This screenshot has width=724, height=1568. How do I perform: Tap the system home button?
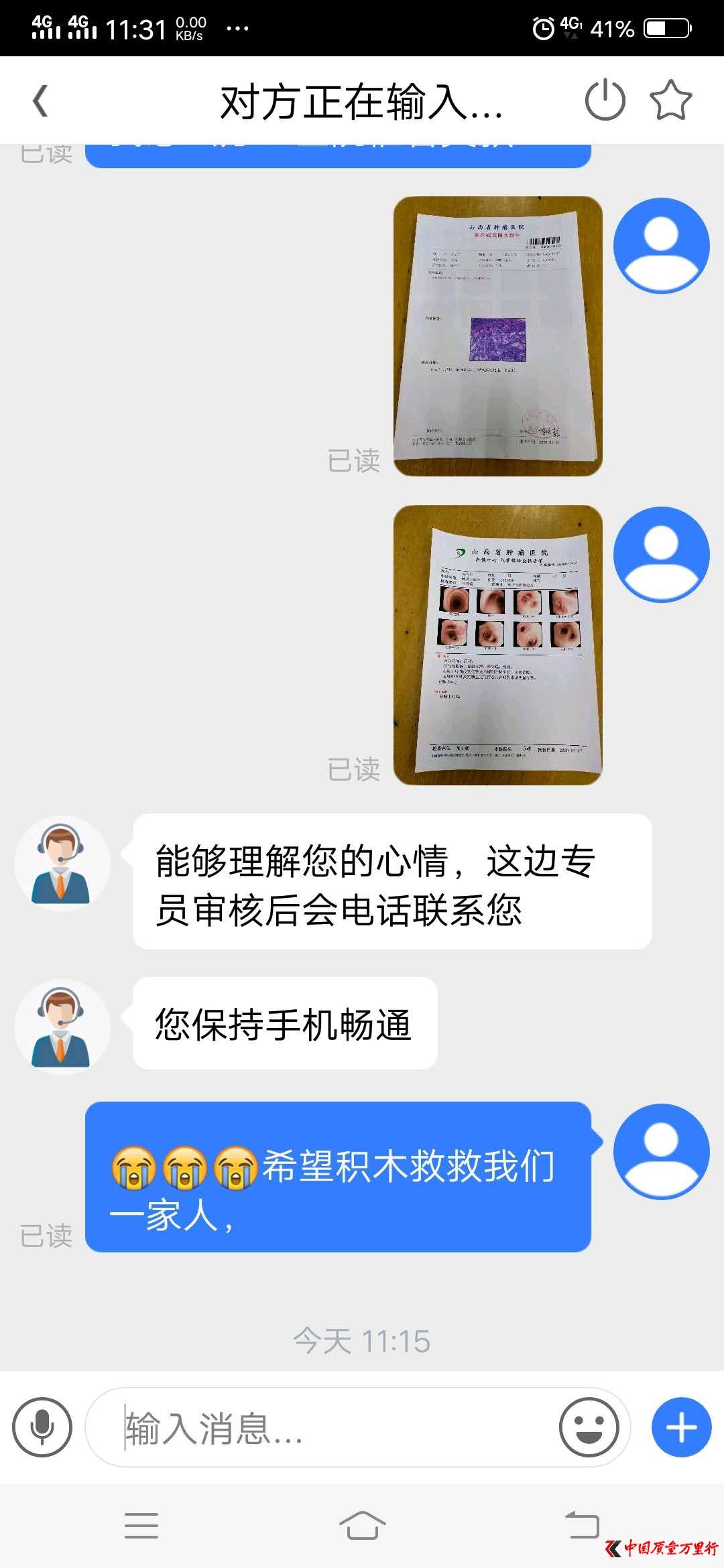pos(362,1526)
